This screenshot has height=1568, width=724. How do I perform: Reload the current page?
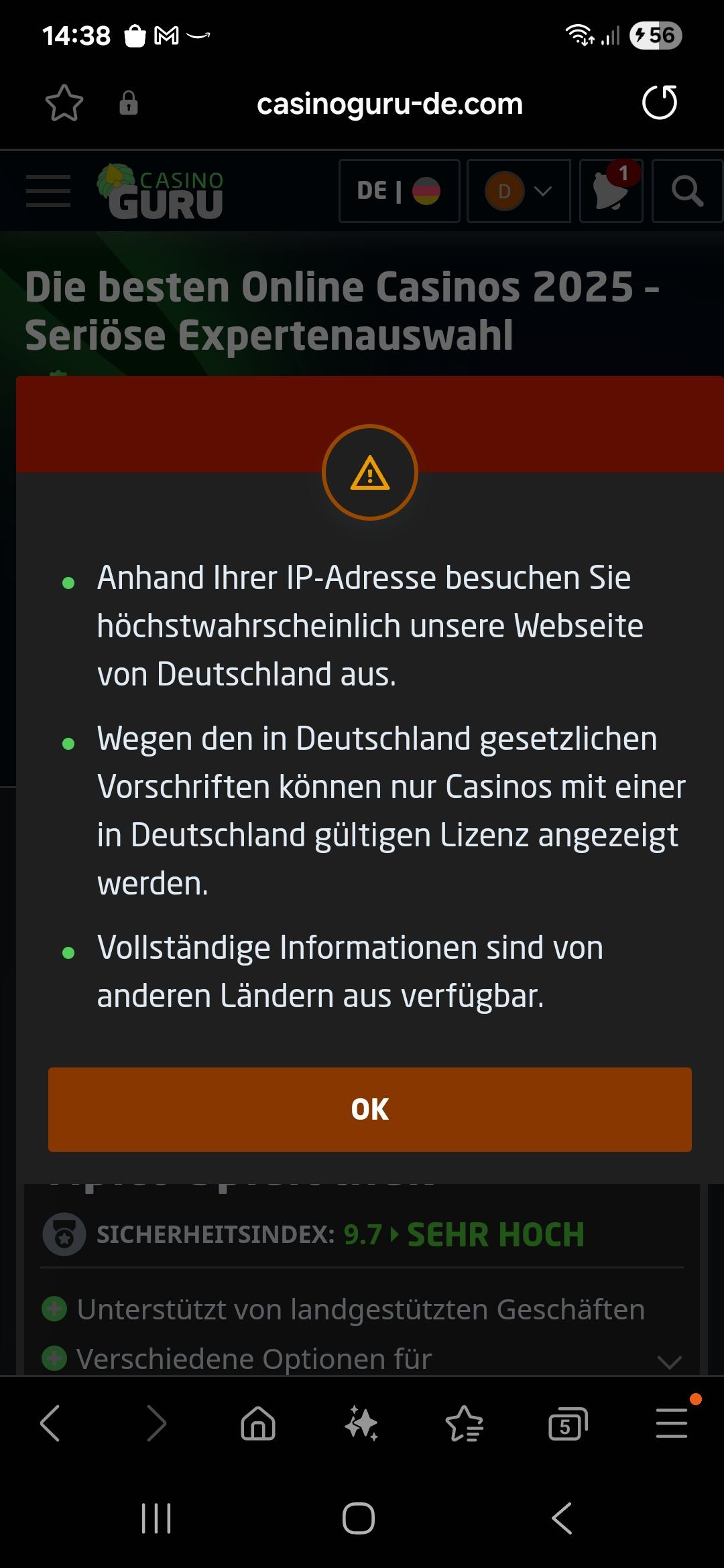pos(660,103)
